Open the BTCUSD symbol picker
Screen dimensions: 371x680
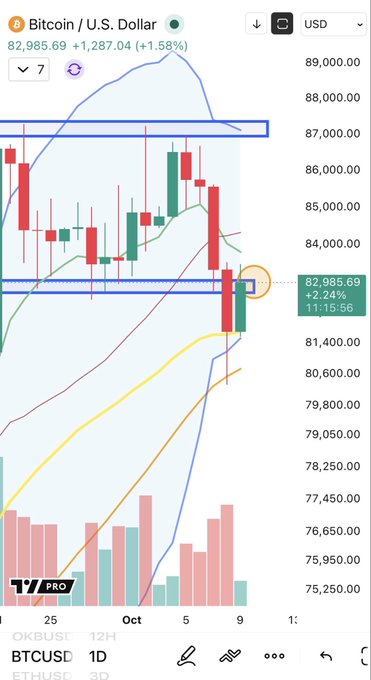pyautogui.click(x=42, y=657)
